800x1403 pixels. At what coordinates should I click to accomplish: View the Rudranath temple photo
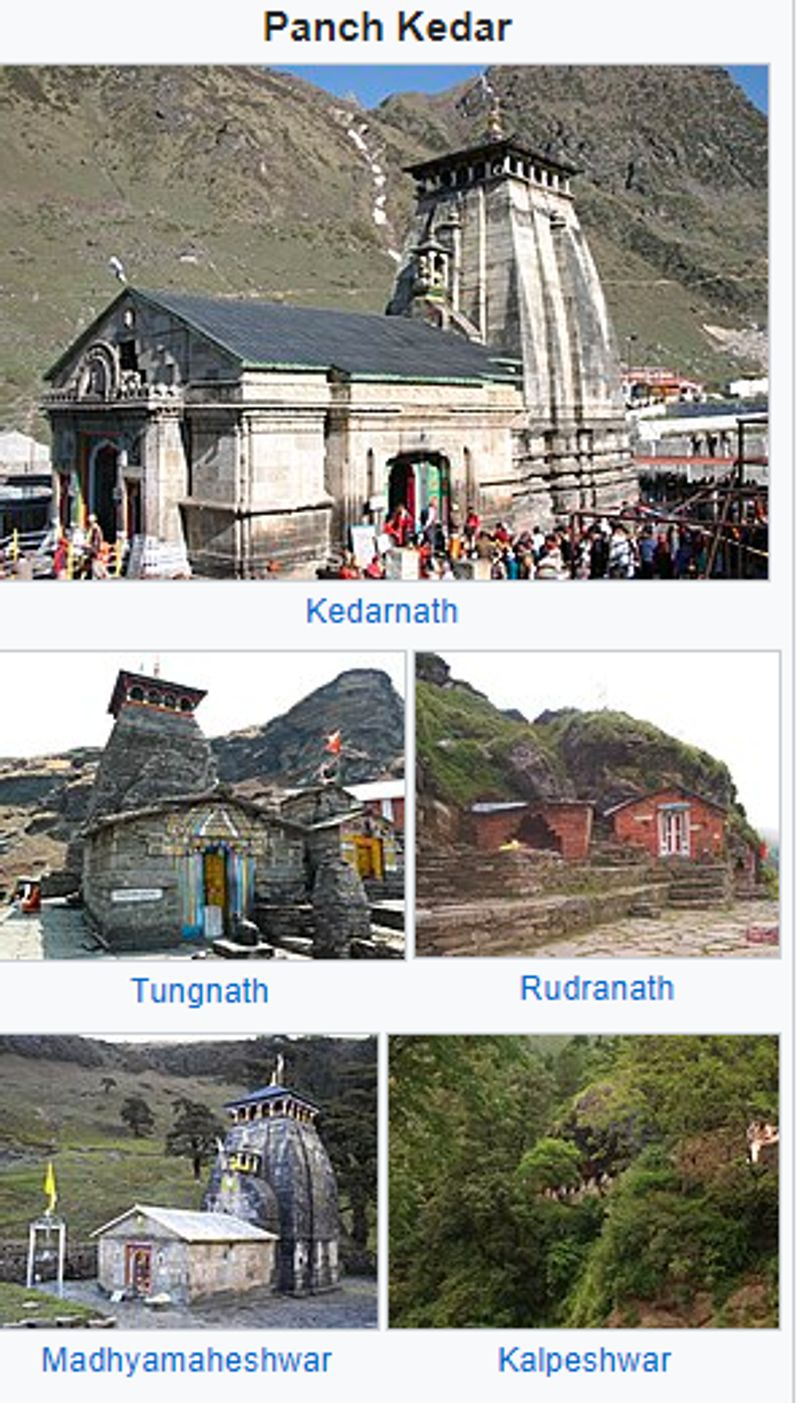click(597, 804)
